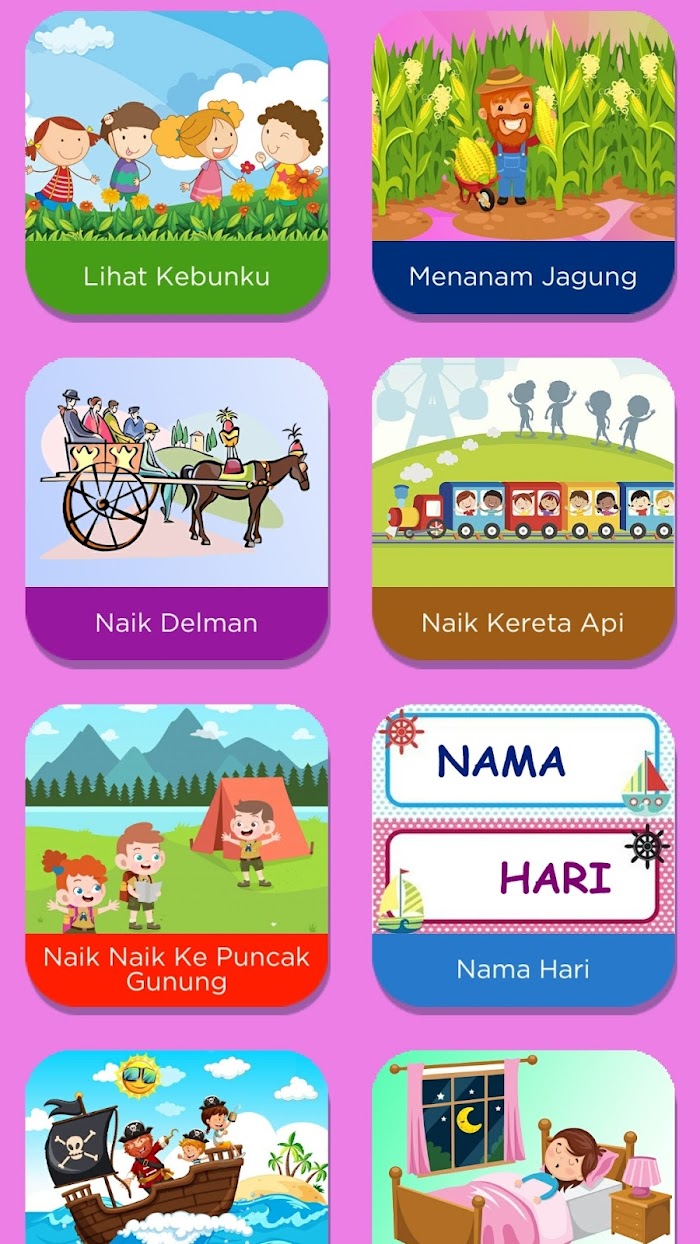Viewport: 700px width, 1244px height.
Task: Tap the pirate ship song card
Action: pos(177,1147)
